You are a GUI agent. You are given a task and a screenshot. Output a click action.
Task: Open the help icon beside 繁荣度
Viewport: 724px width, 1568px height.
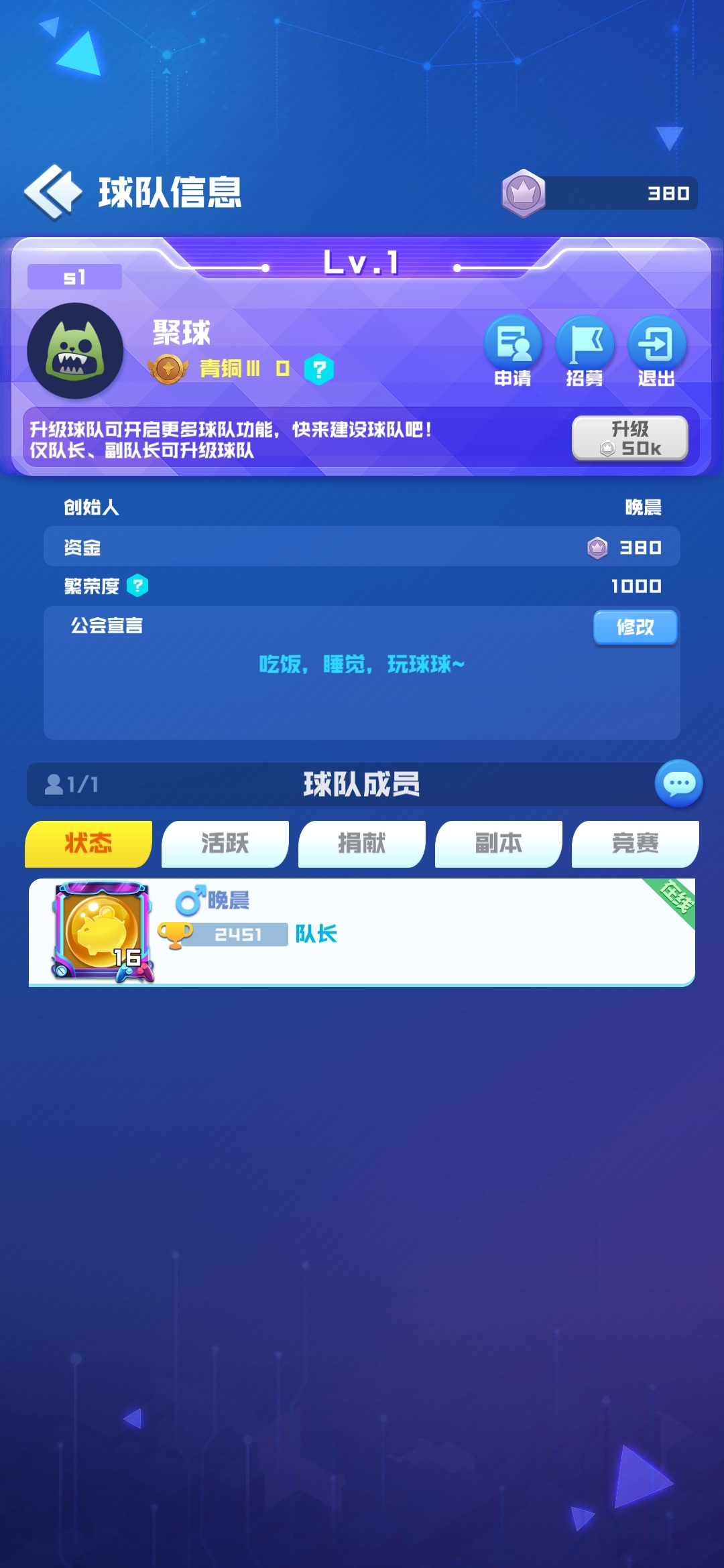pos(137,586)
